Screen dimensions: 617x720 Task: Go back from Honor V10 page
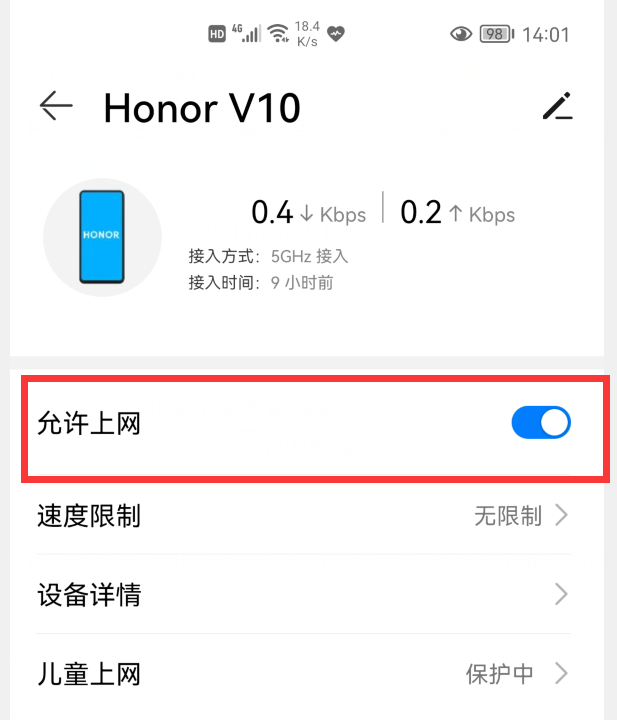pos(56,106)
